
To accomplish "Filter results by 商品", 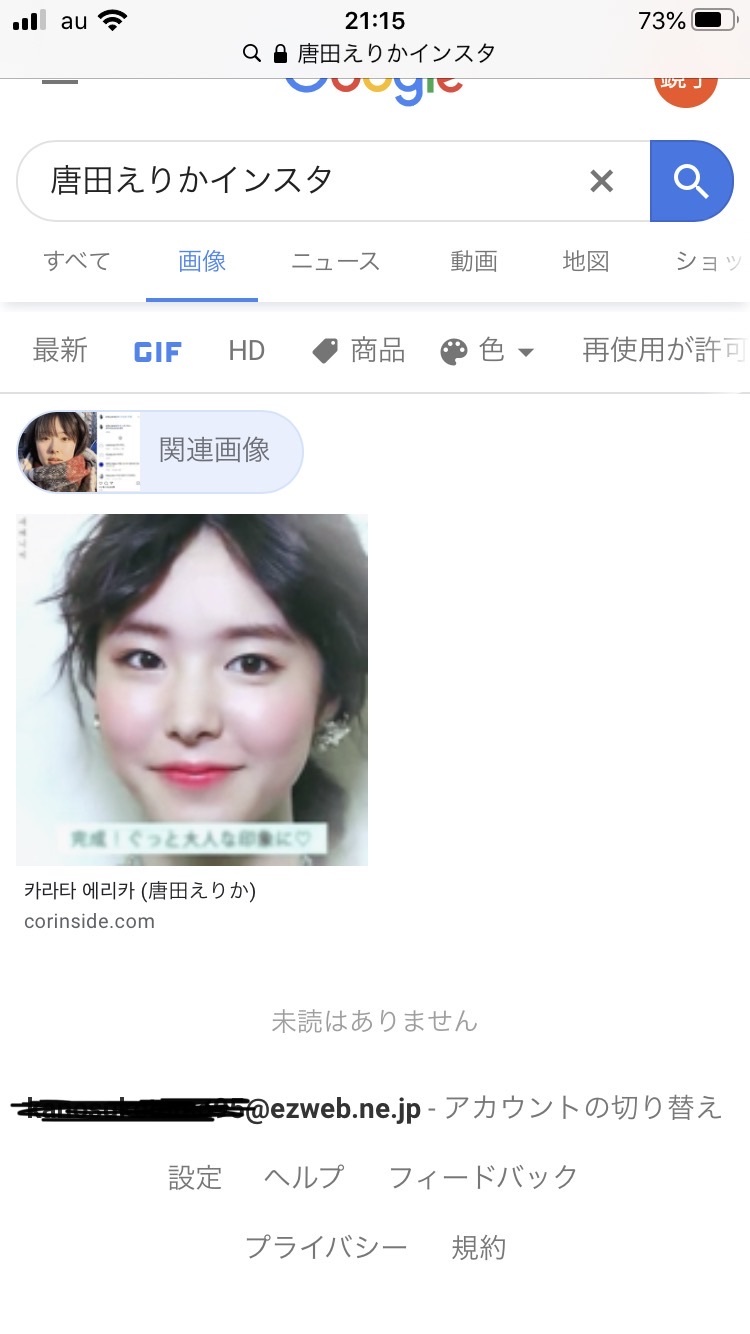I will pos(358,350).
